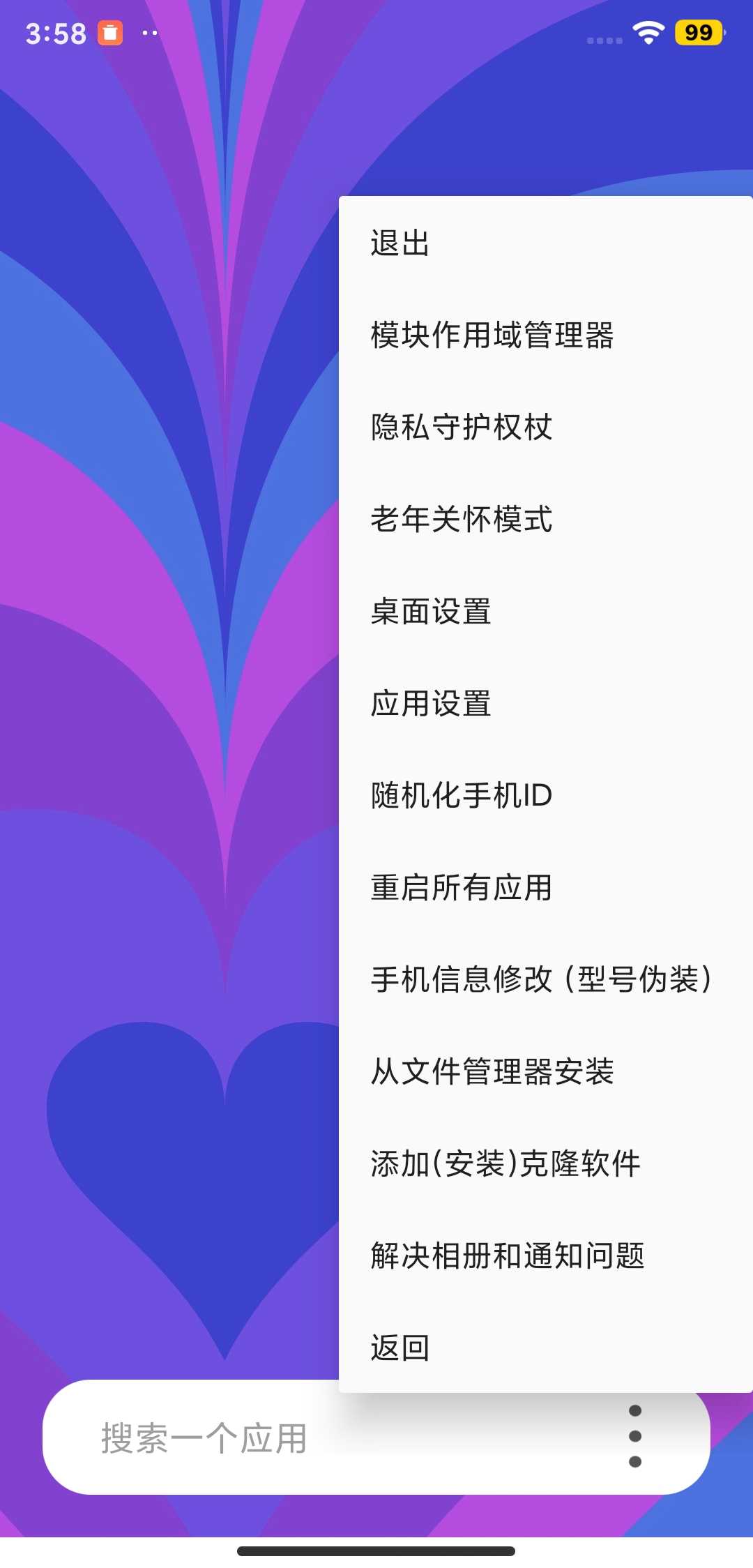Open 模块作用域管理器
The image size is (753, 1568).
pos(492,336)
